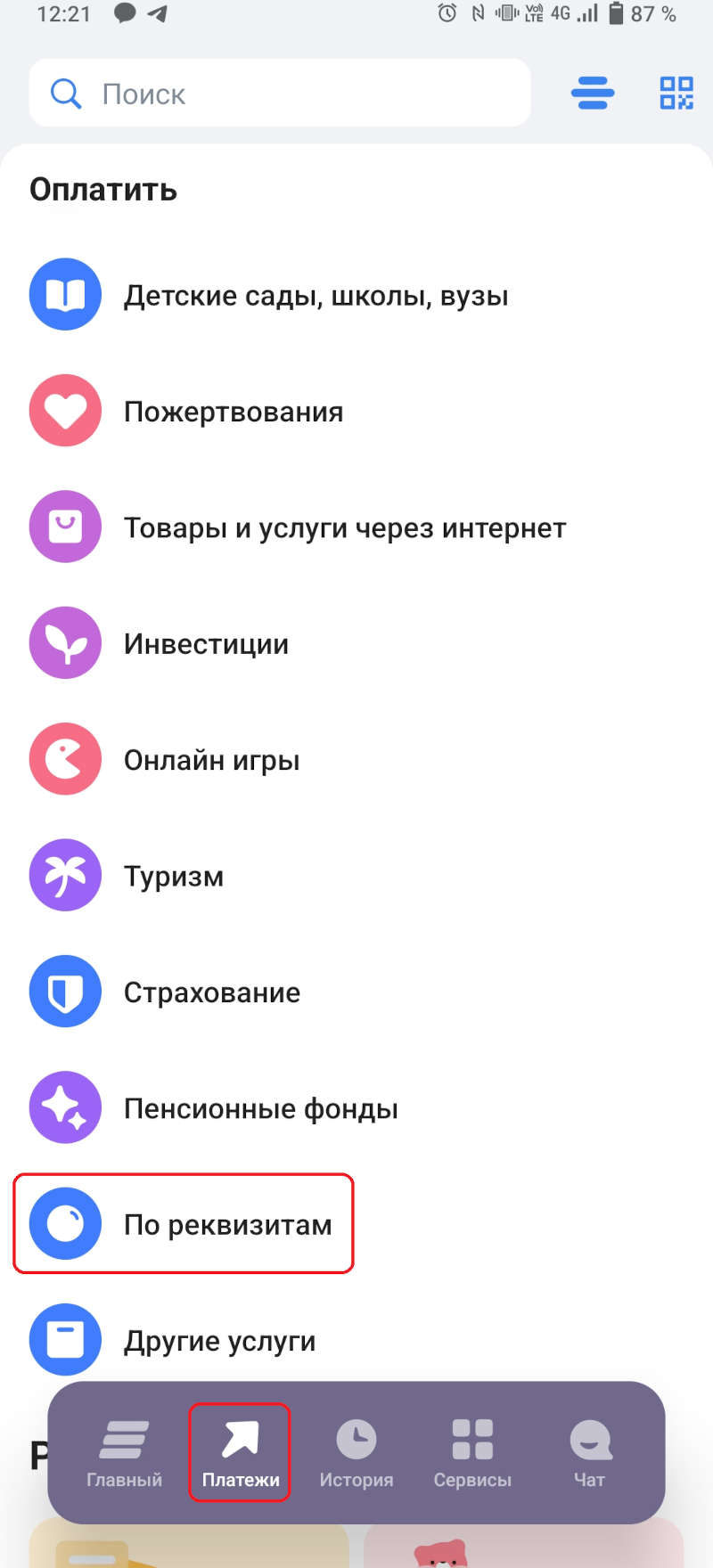Switch to the История tab
713x1568 pixels.
pyautogui.click(x=356, y=1453)
